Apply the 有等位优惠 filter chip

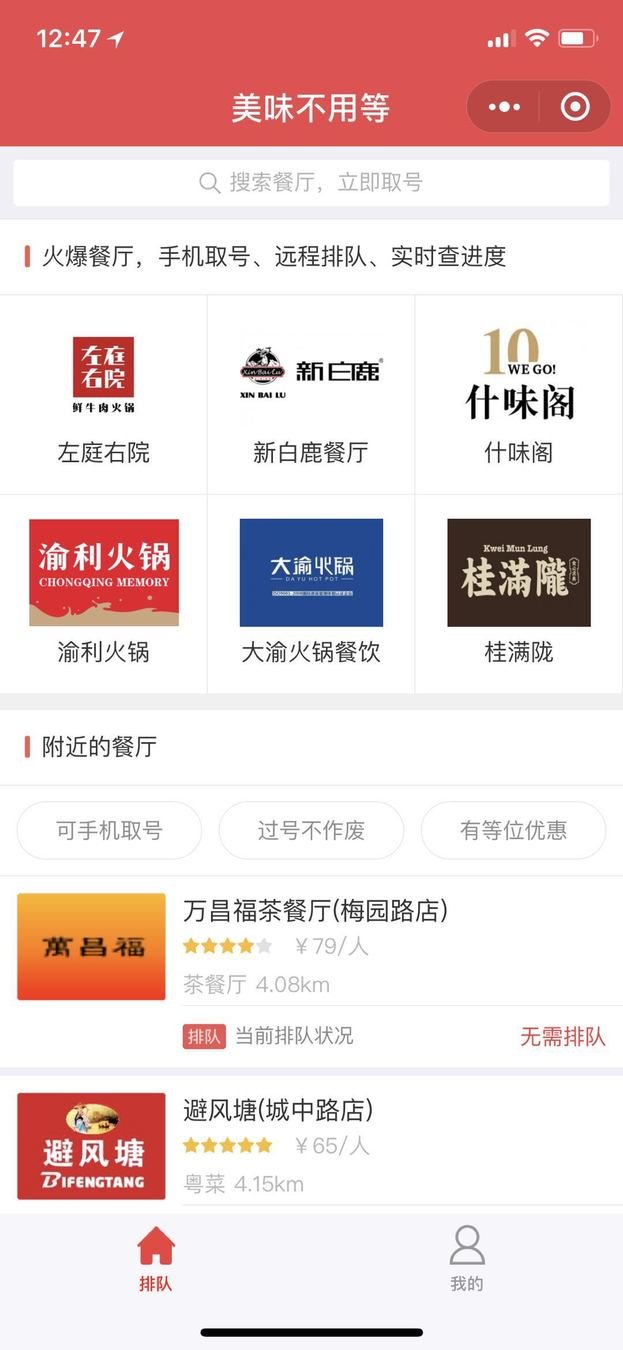coord(513,830)
